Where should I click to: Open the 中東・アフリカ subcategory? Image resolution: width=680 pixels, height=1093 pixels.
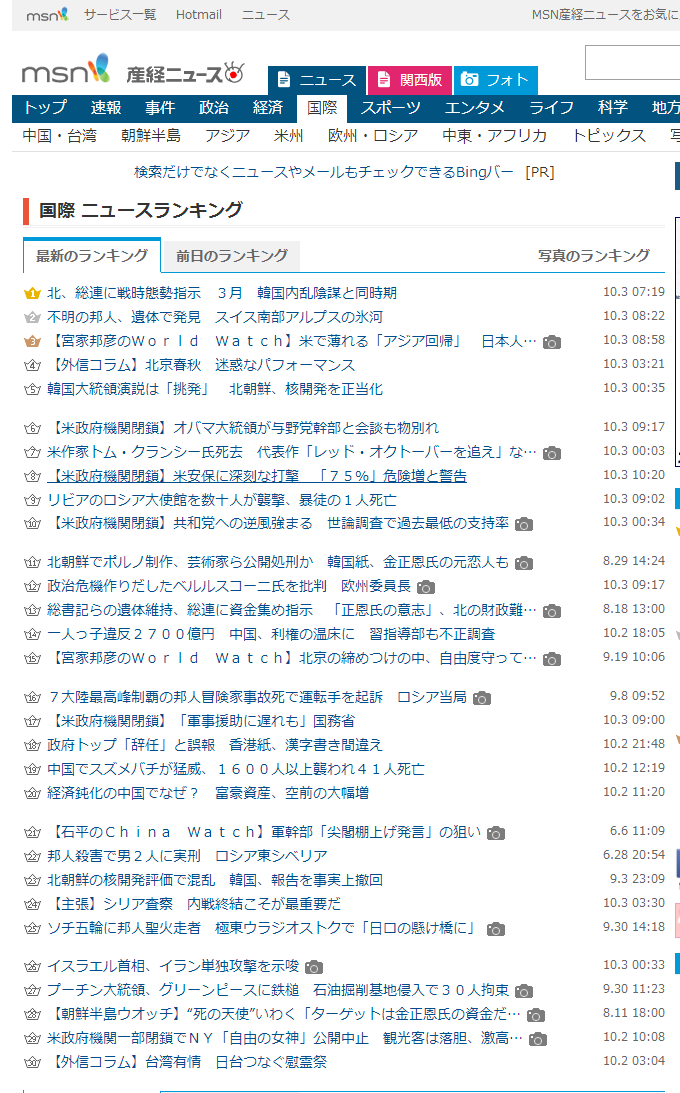click(495, 136)
